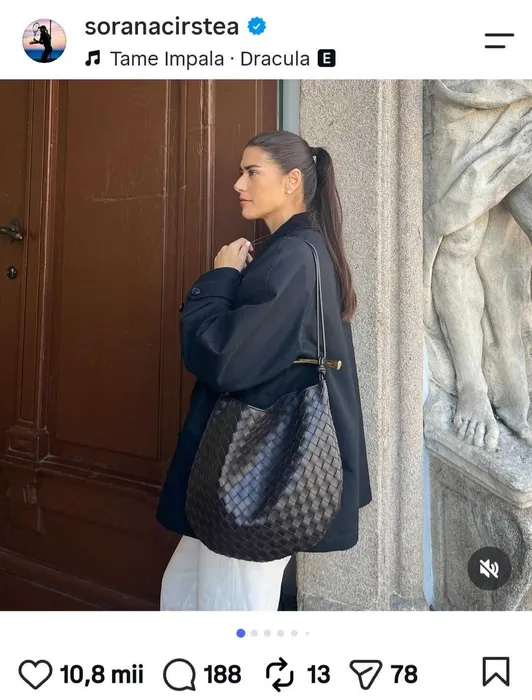This screenshot has width=532, height=700.
Task: Open the comments on this post
Action: [179, 674]
